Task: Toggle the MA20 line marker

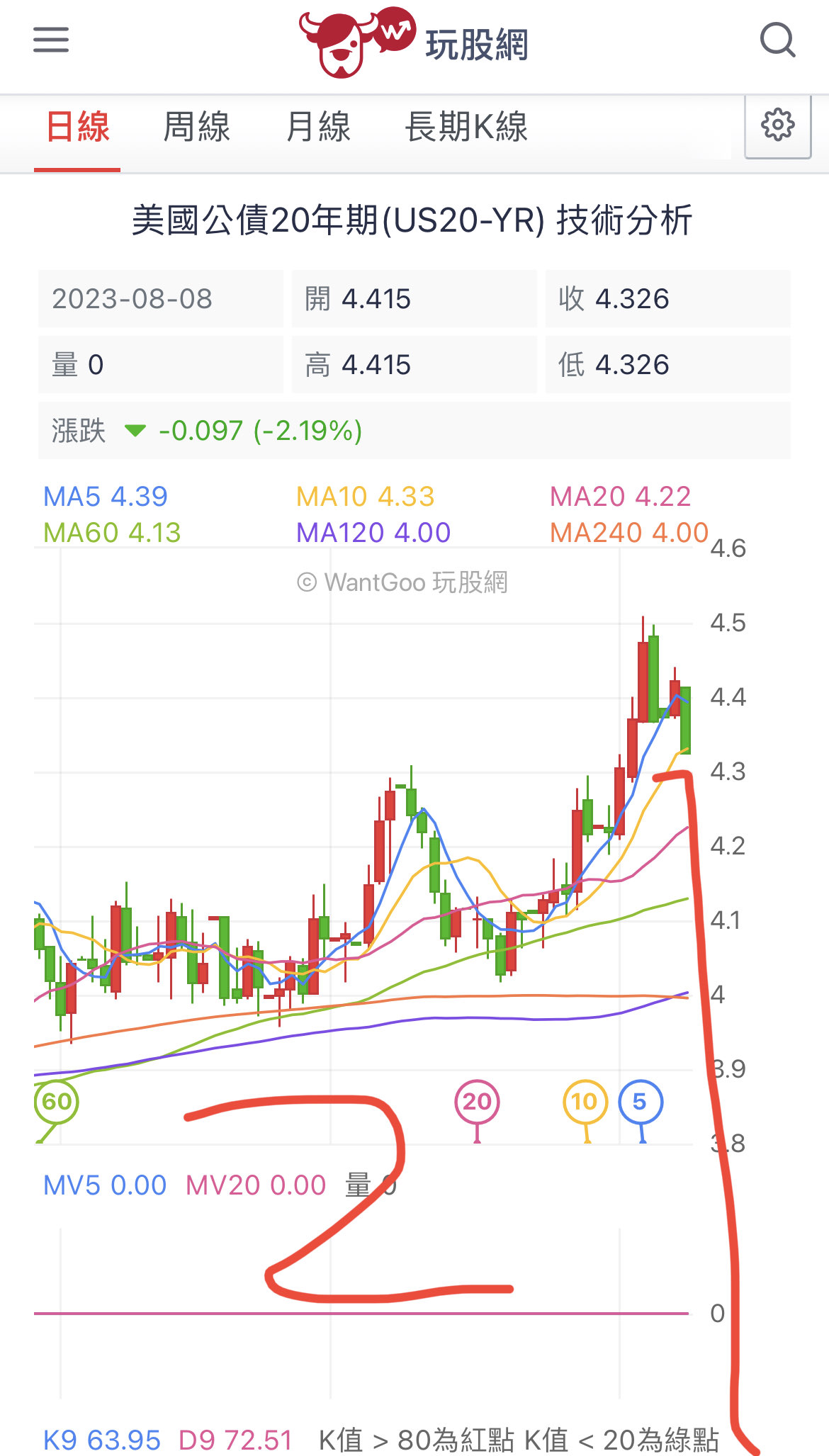Action: (477, 1102)
